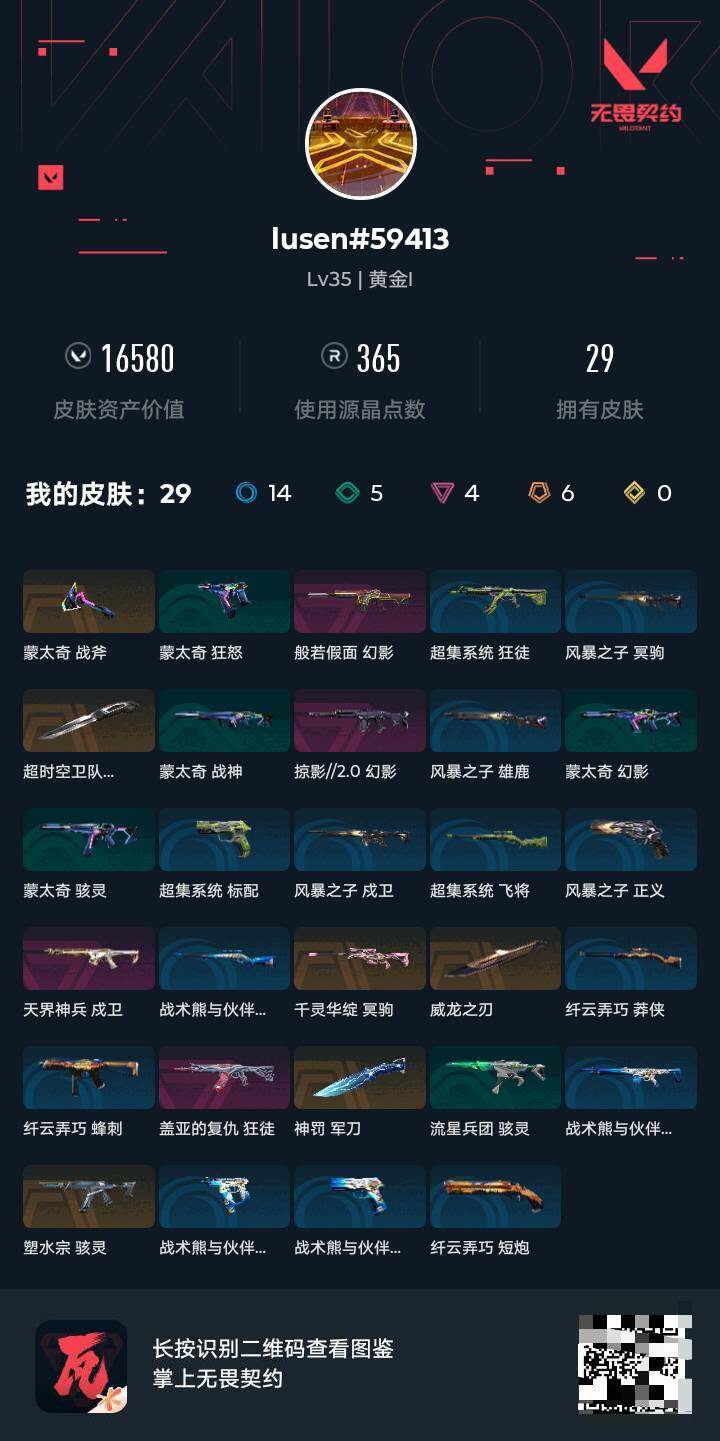Viewport: 720px width, 1441px height.
Task: Click the profile avatar image
Action: pos(360,144)
